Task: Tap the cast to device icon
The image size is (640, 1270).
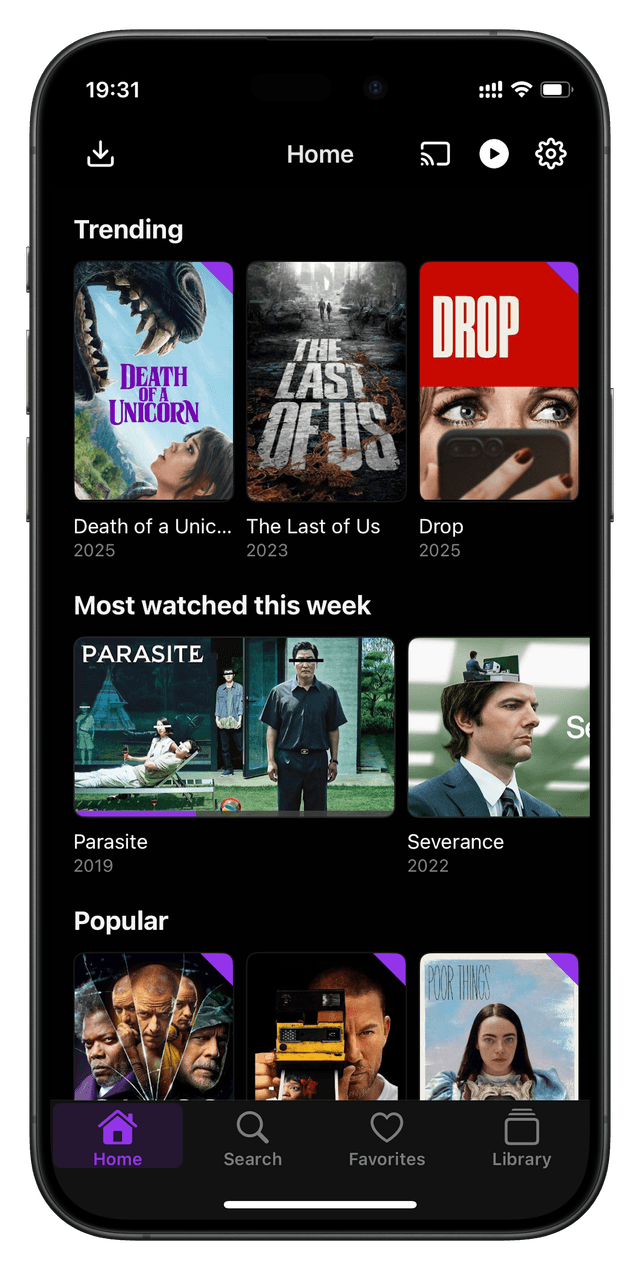Action: 435,154
